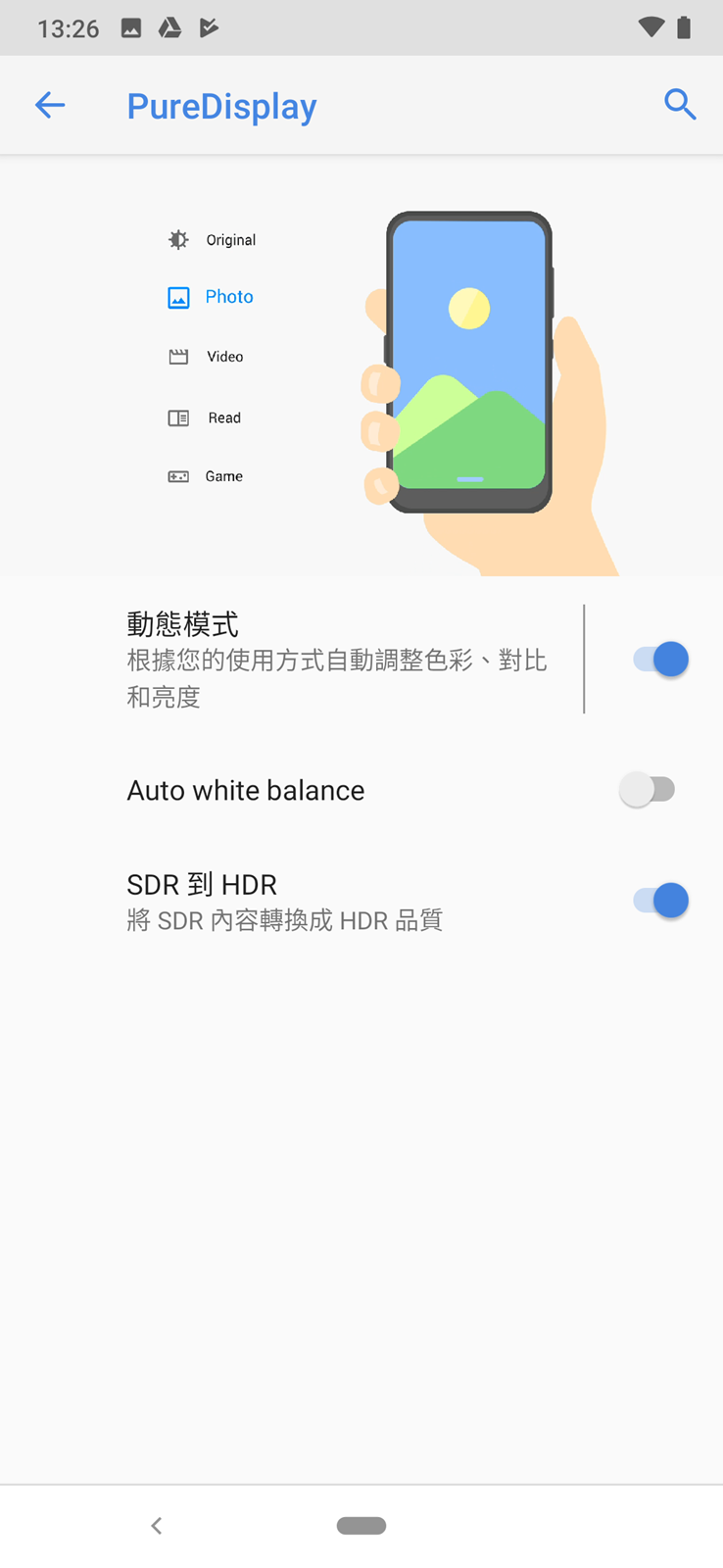The width and height of the screenshot is (723, 1568).
Task: Open the search icon in PureDisplay
Action: coord(679,104)
